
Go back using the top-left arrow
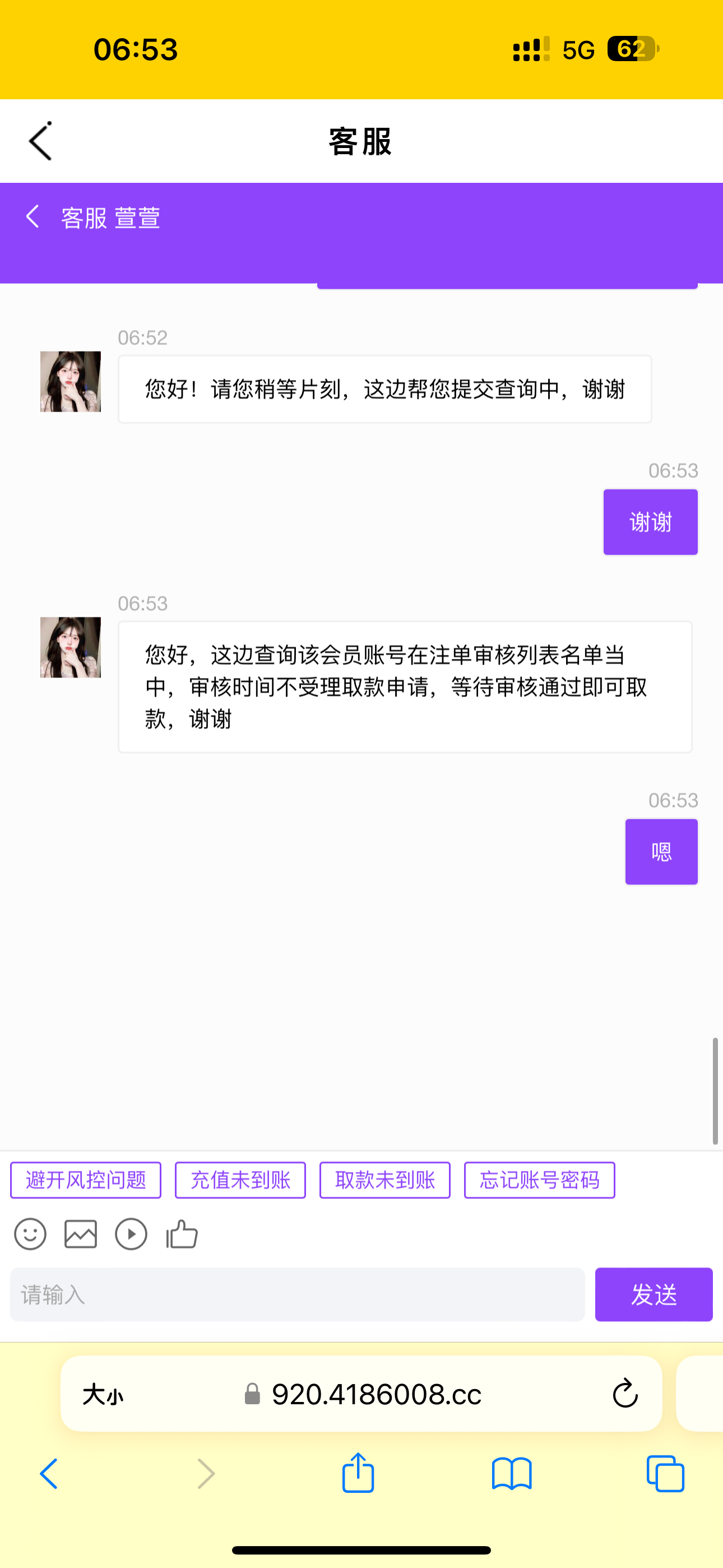(40, 141)
